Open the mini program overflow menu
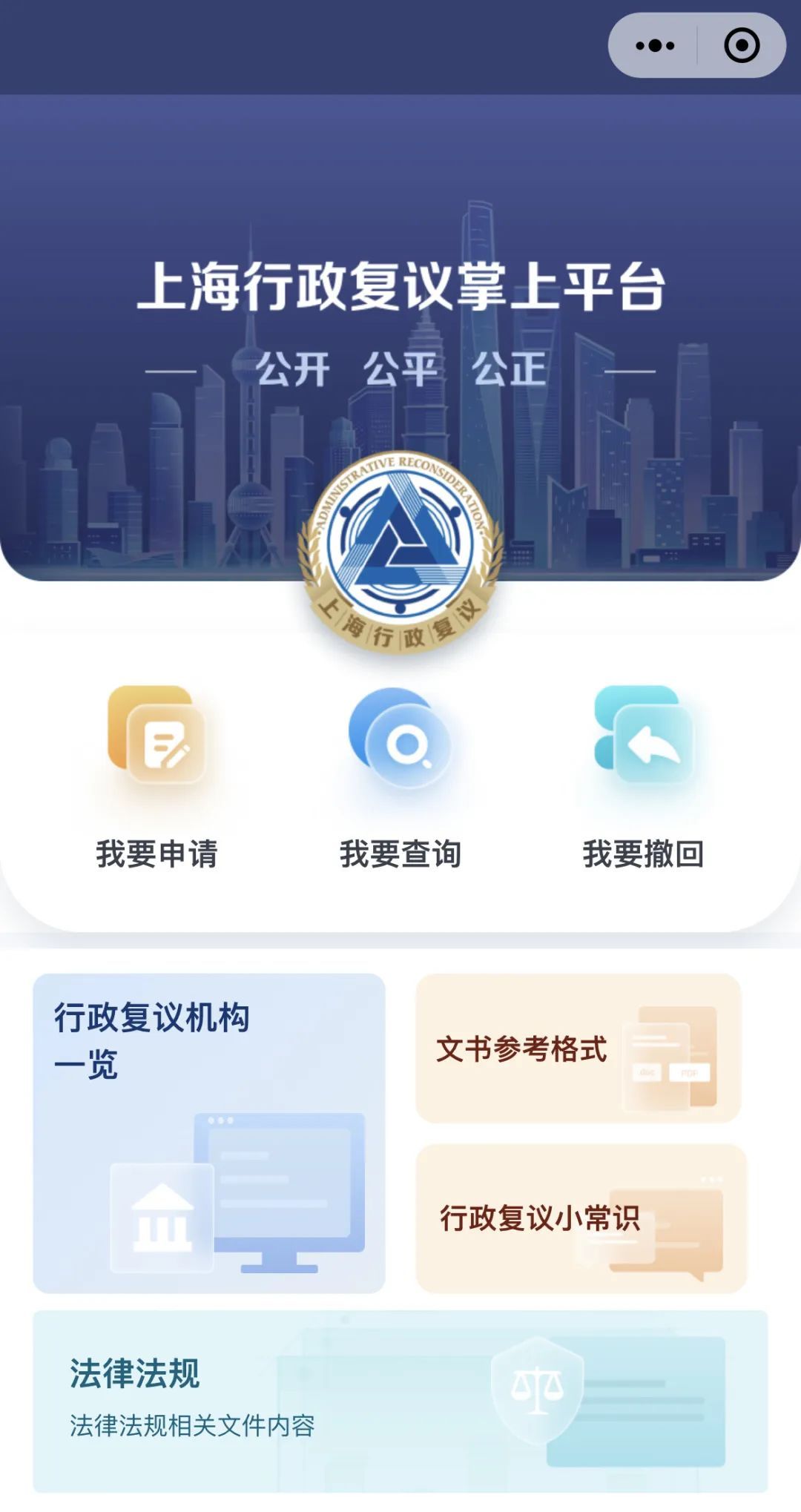The height and width of the screenshot is (1512, 801). coord(655,46)
